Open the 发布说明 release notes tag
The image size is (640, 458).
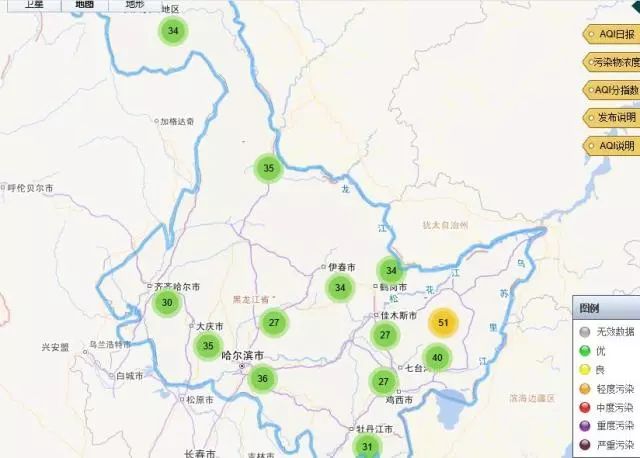611,118
